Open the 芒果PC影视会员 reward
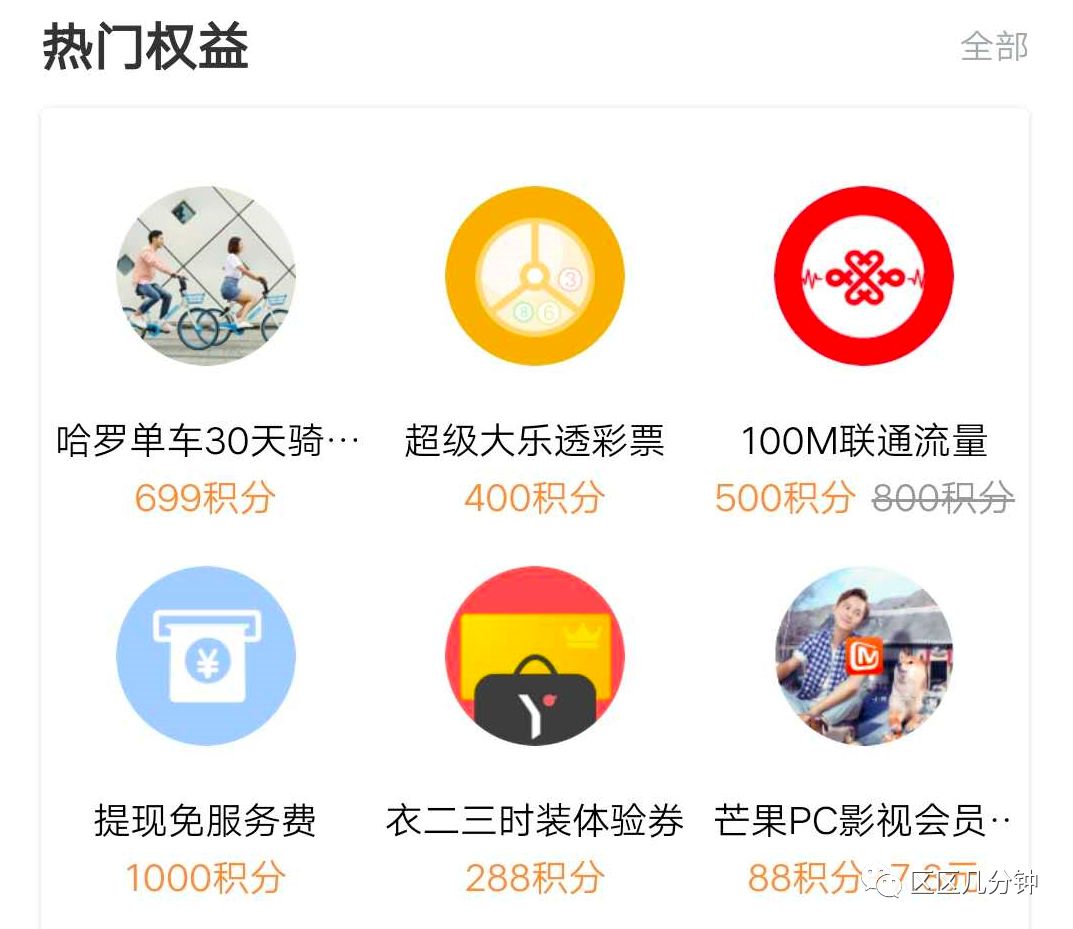The image size is (1073, 929). coord(863,656)
